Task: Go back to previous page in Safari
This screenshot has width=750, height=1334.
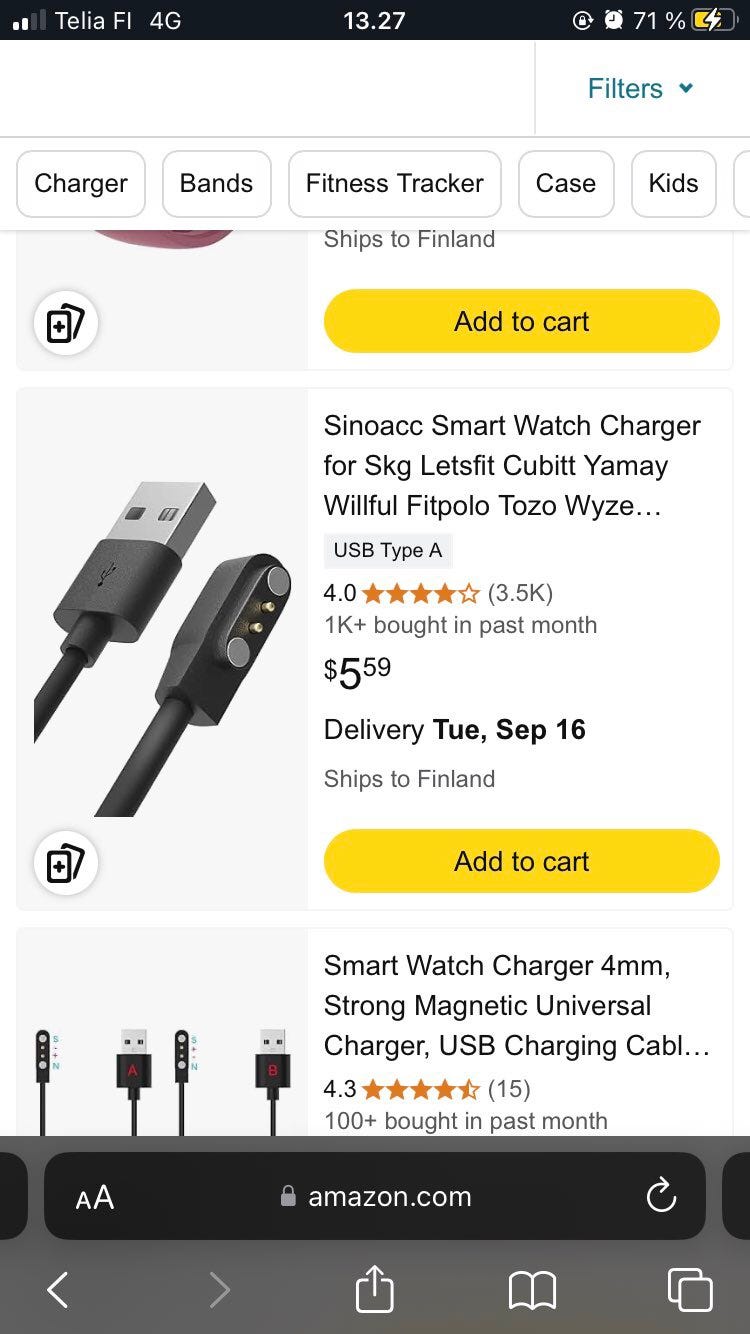Action: pos(58,1290)
